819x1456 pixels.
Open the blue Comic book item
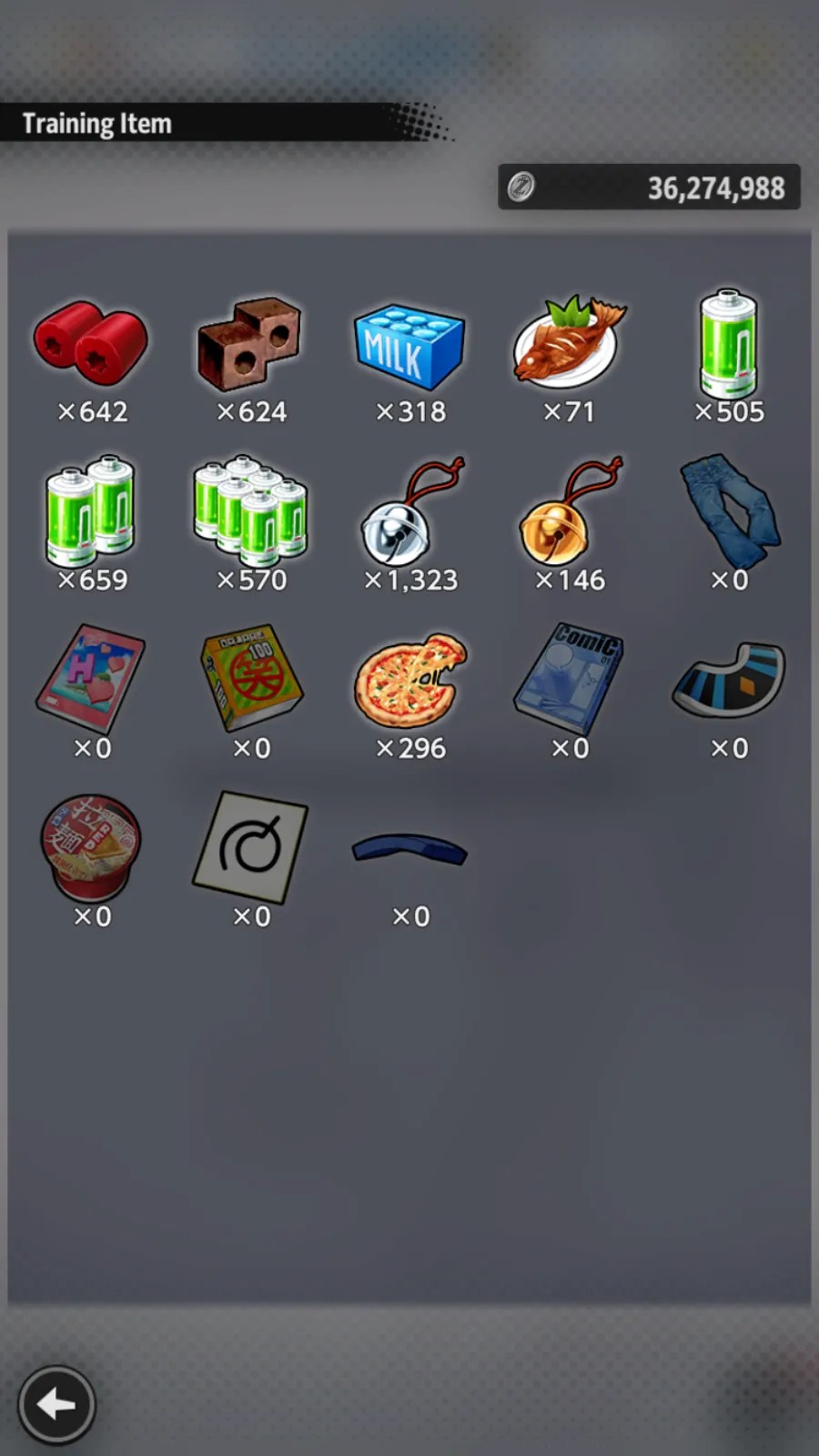pyautogui.click(x=570, y=679)
